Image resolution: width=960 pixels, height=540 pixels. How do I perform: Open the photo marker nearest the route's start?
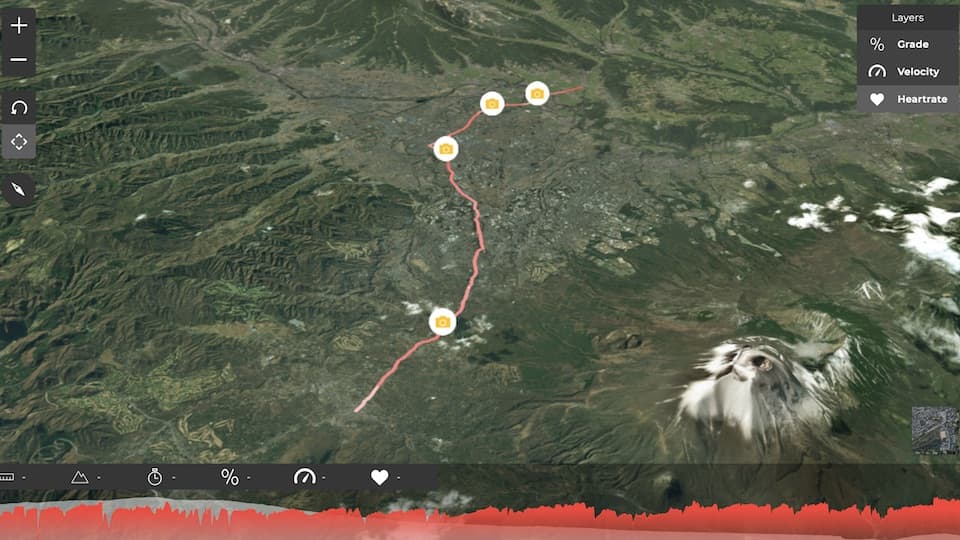tap(442, 322)
